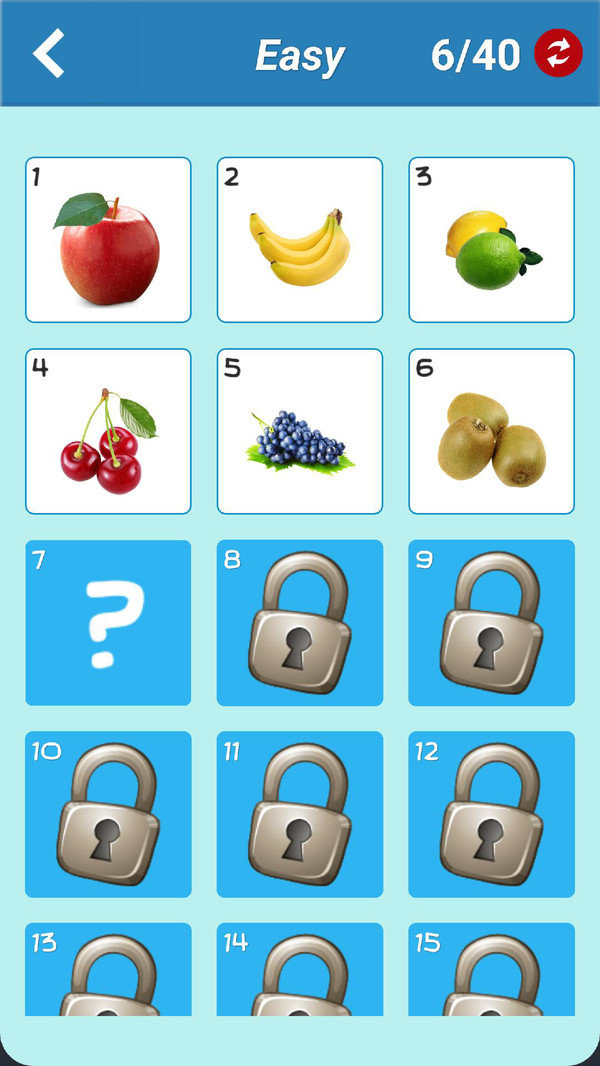Tap locked level 12 padlock tile
The image size is (600, 1066).
click(491, 814)
